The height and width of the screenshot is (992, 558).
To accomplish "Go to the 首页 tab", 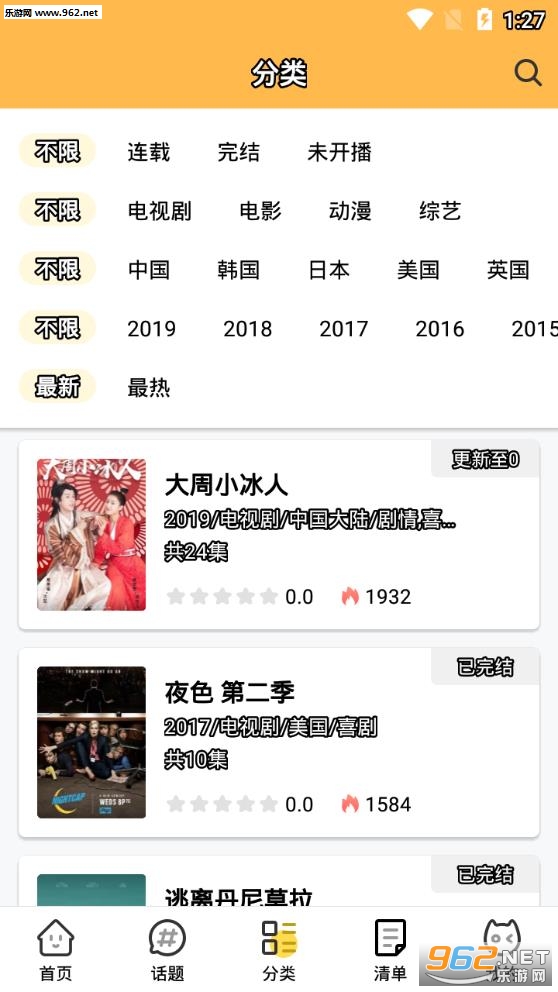I will coord(56,950).
